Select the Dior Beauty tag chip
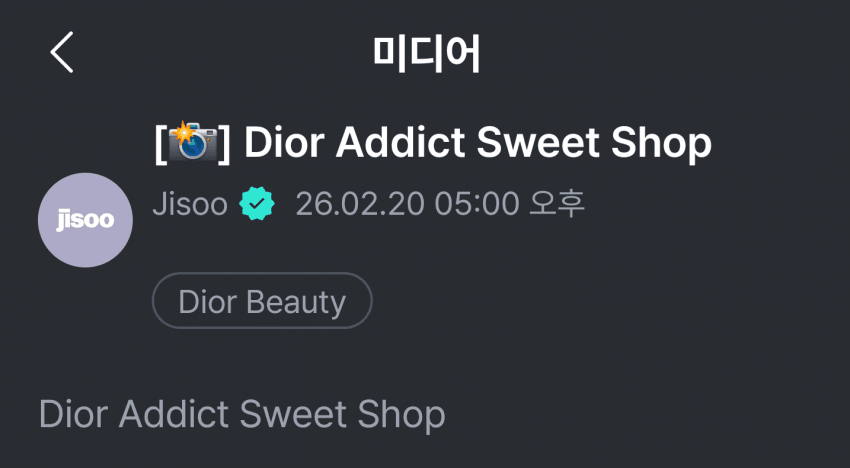 262,301
